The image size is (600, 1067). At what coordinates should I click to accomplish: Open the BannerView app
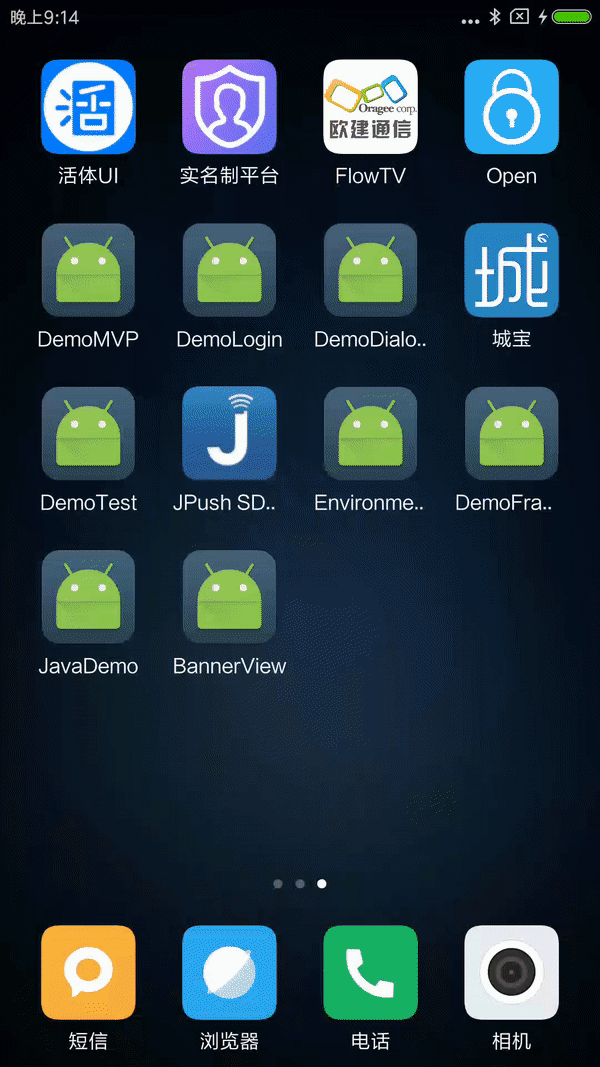click(229, 597)
